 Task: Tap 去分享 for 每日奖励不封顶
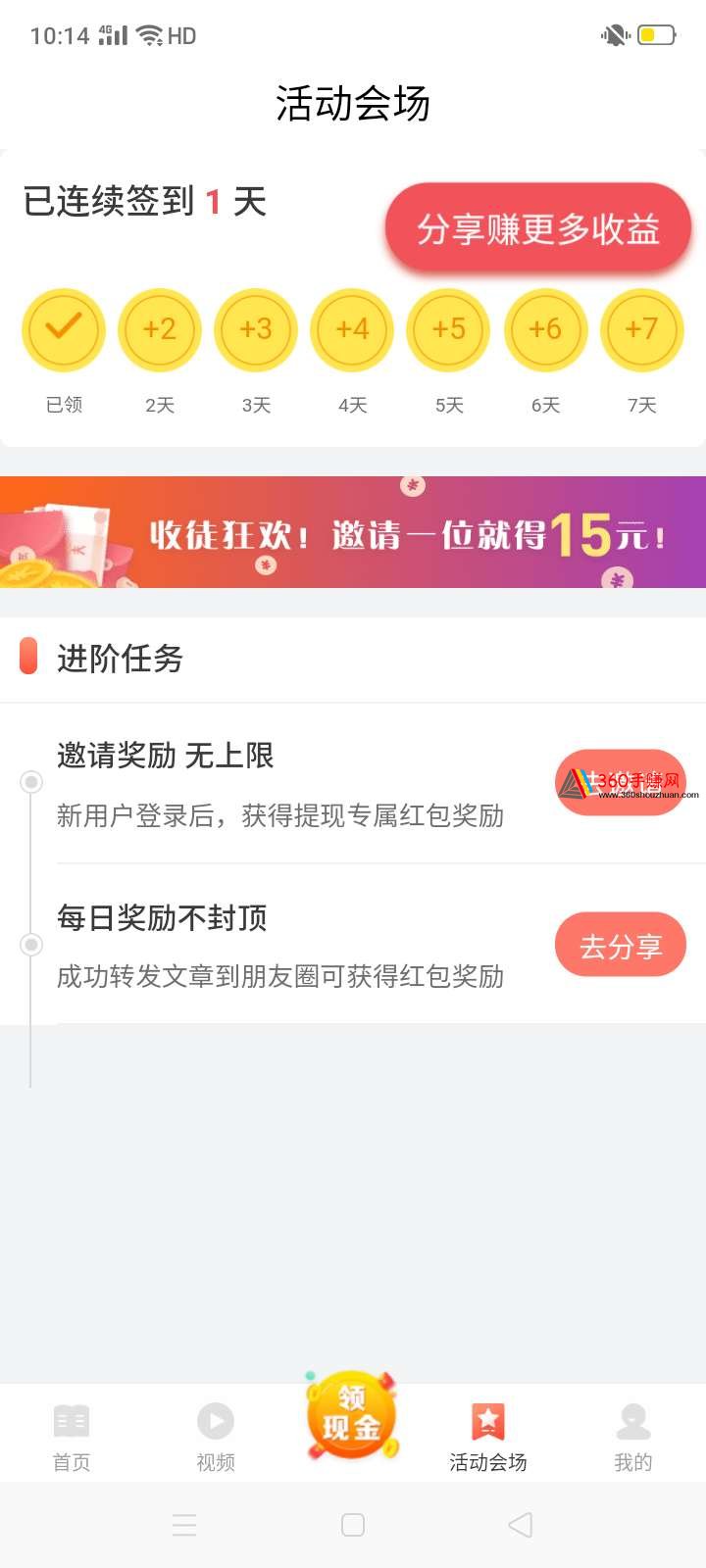621,945
